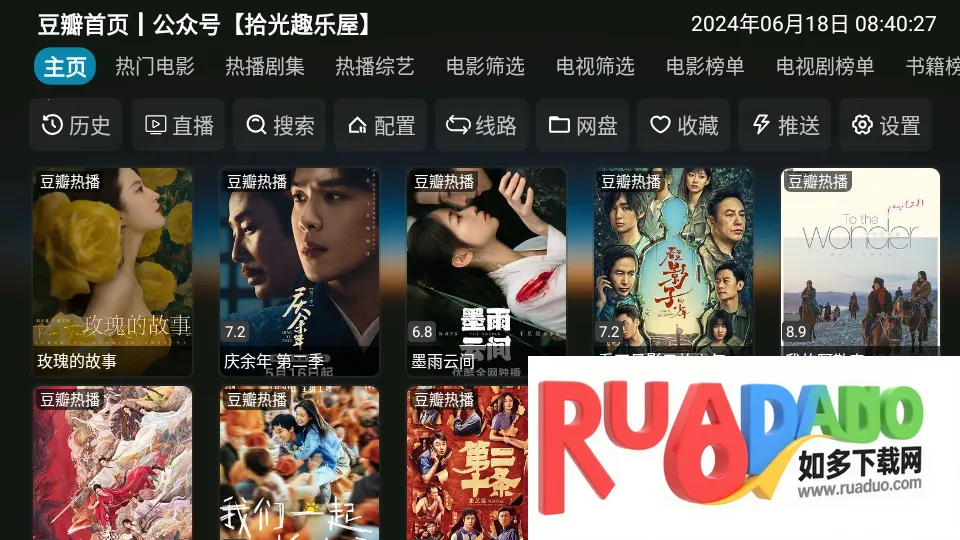Viewport: 960px width, 540px height.
Task: Tap the 搜索 search button
Action: [280, 125]
